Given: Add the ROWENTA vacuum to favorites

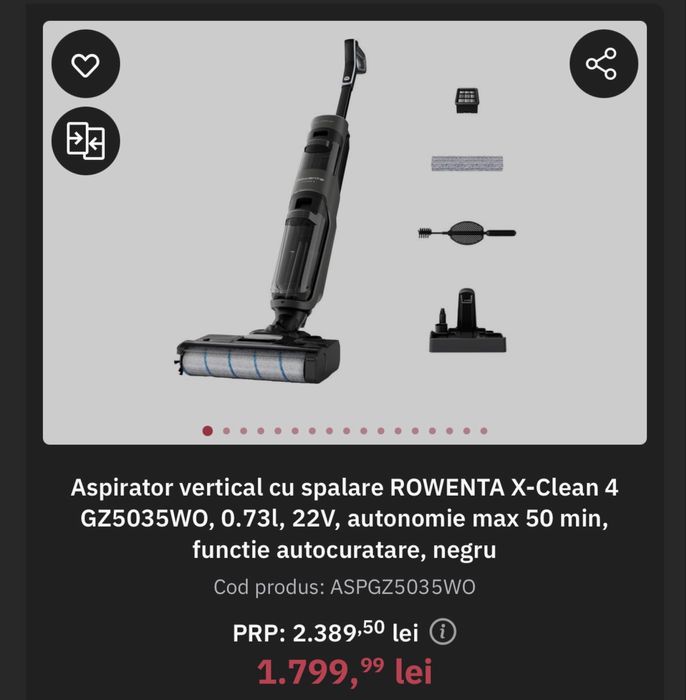Looking at the screenshot, I should [x=86, y=65].
